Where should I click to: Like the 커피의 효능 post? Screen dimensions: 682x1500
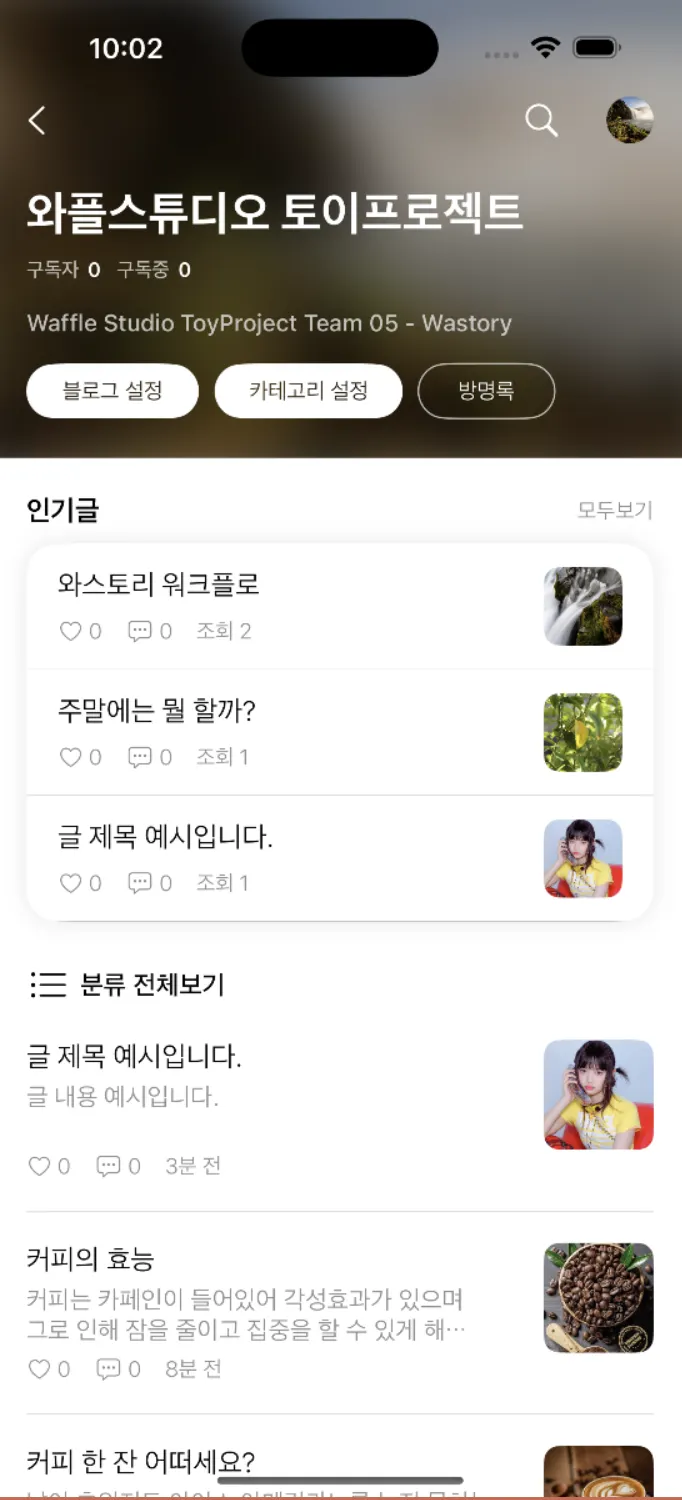[x=40, y=1369]
